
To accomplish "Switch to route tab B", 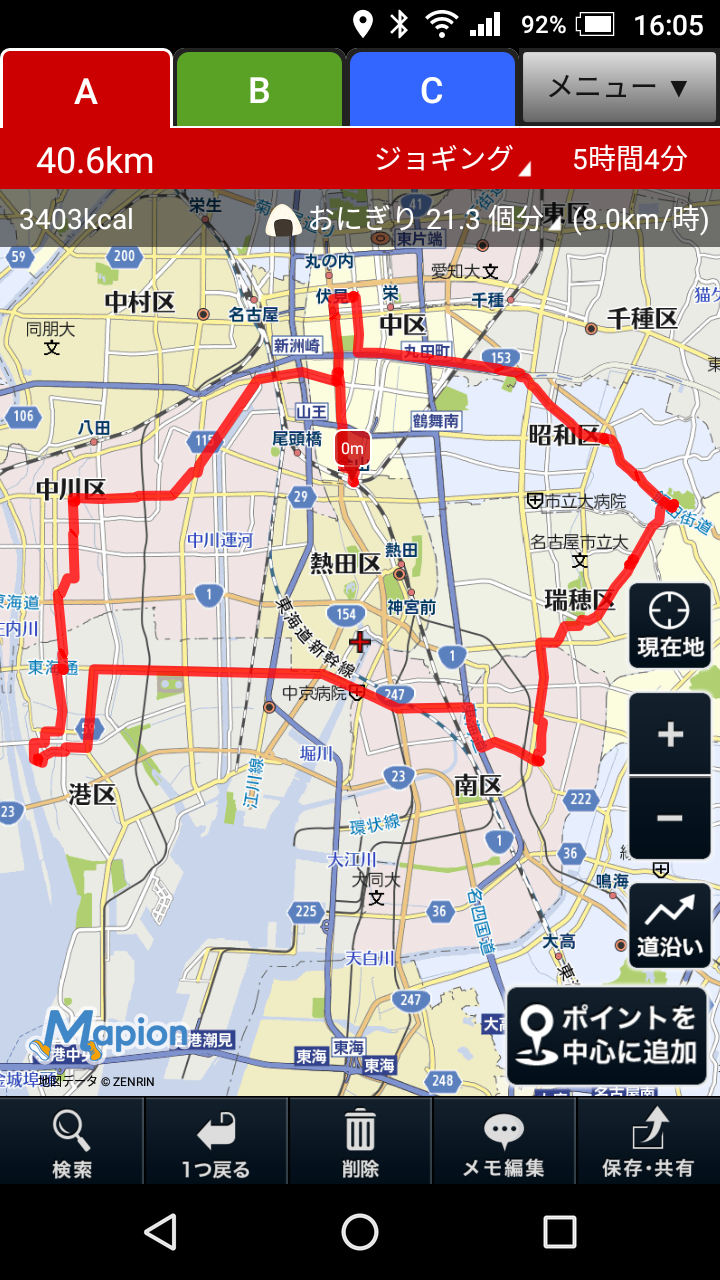I will pos(259,90).
